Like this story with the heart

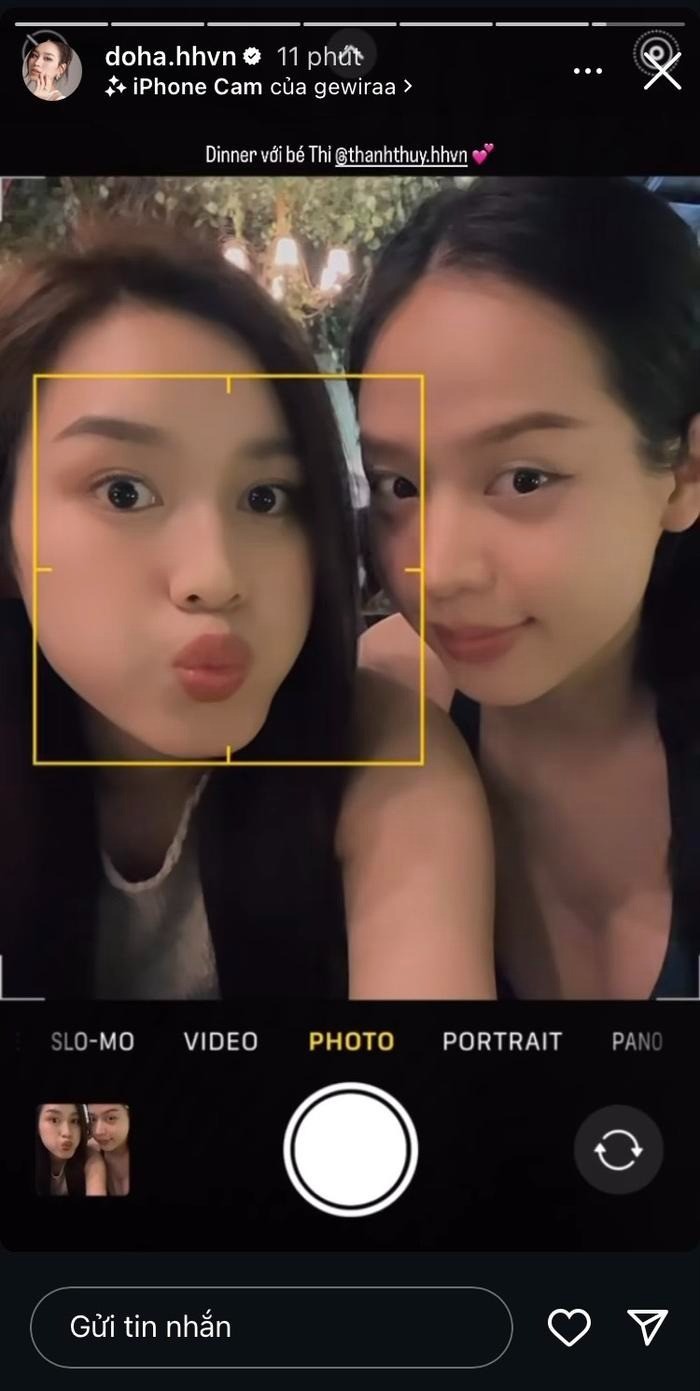[569, 1327]
